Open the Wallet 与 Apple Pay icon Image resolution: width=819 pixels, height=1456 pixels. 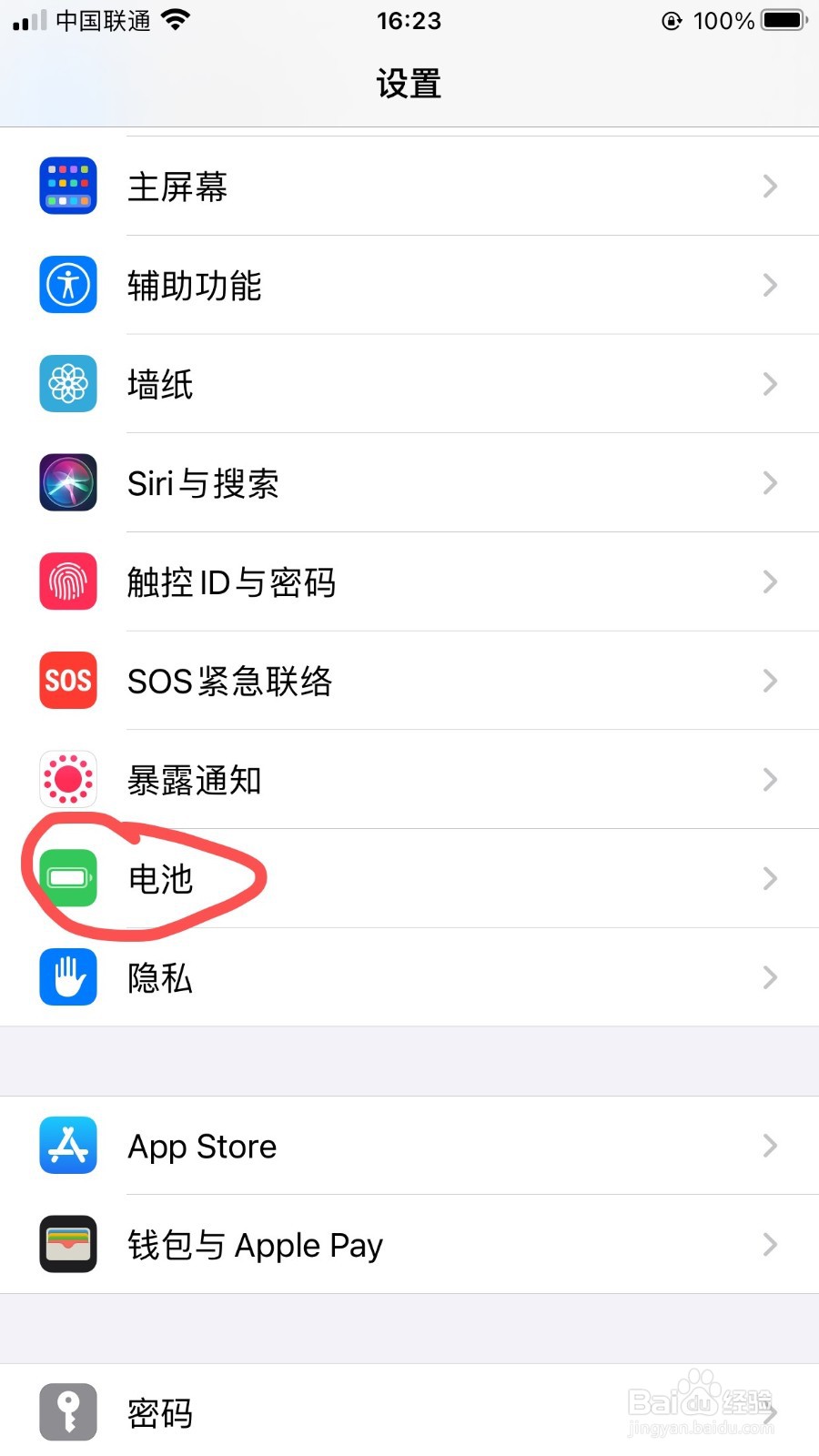tap(67, 1244)
